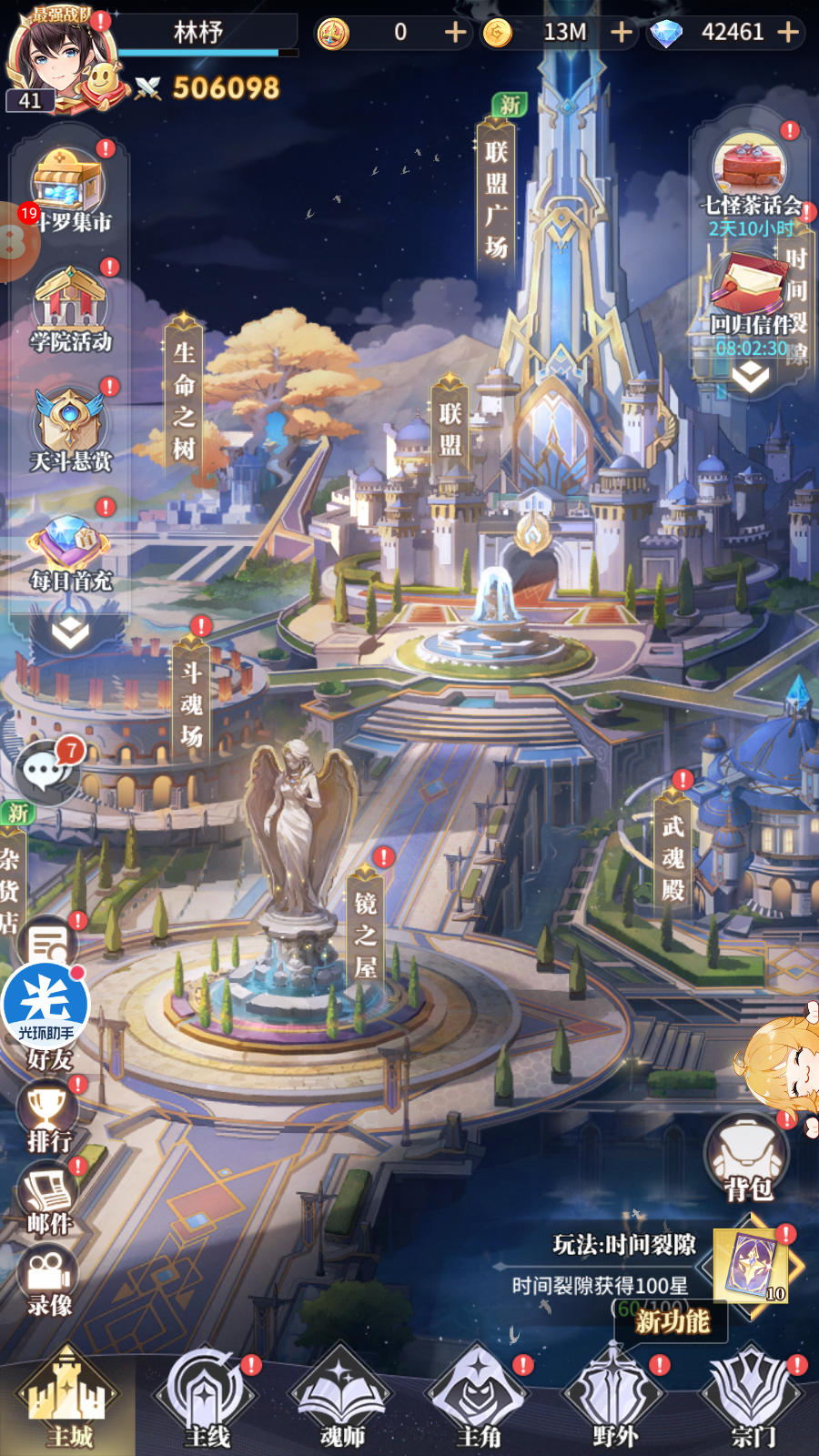Visit the 武魂殿 building
The height and width of the screenshot is (1456, 819).
pos(673,856)
